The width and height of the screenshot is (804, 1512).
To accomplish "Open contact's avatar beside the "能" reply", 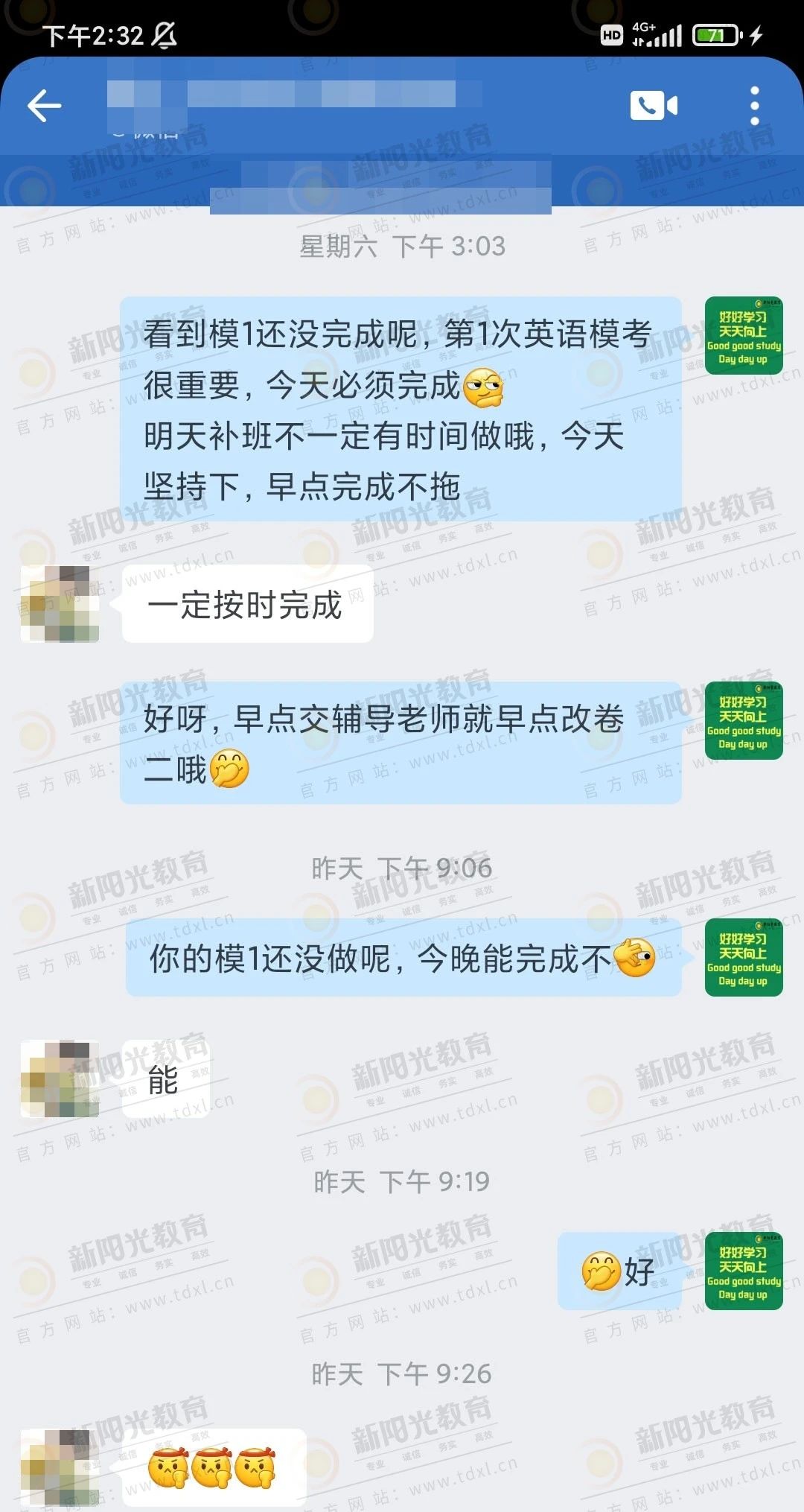I will [60, 1079].
